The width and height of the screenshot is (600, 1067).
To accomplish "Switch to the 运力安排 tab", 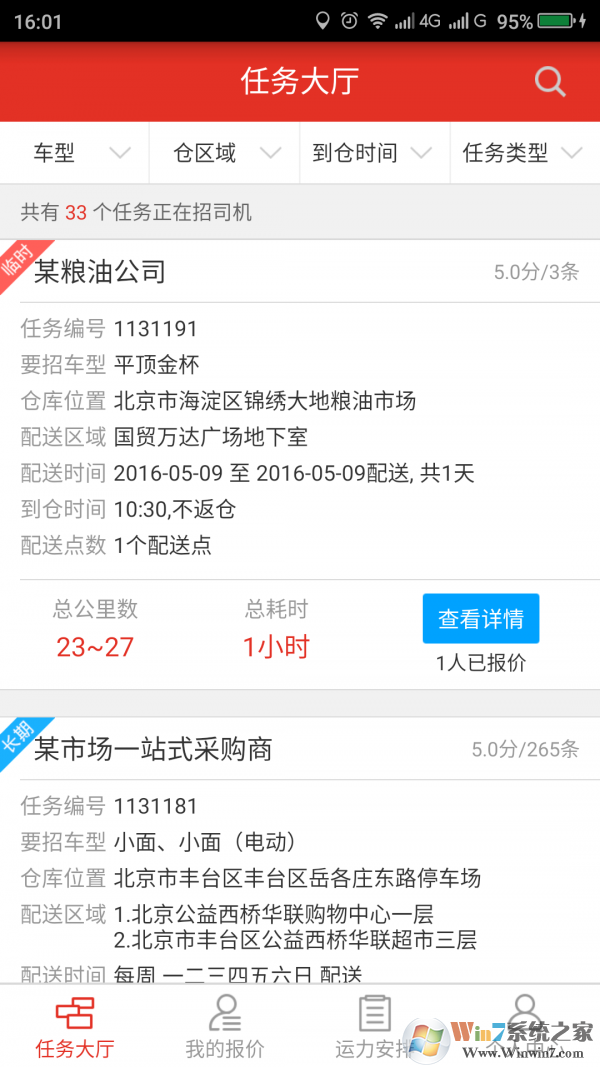I will [374, 1026].
